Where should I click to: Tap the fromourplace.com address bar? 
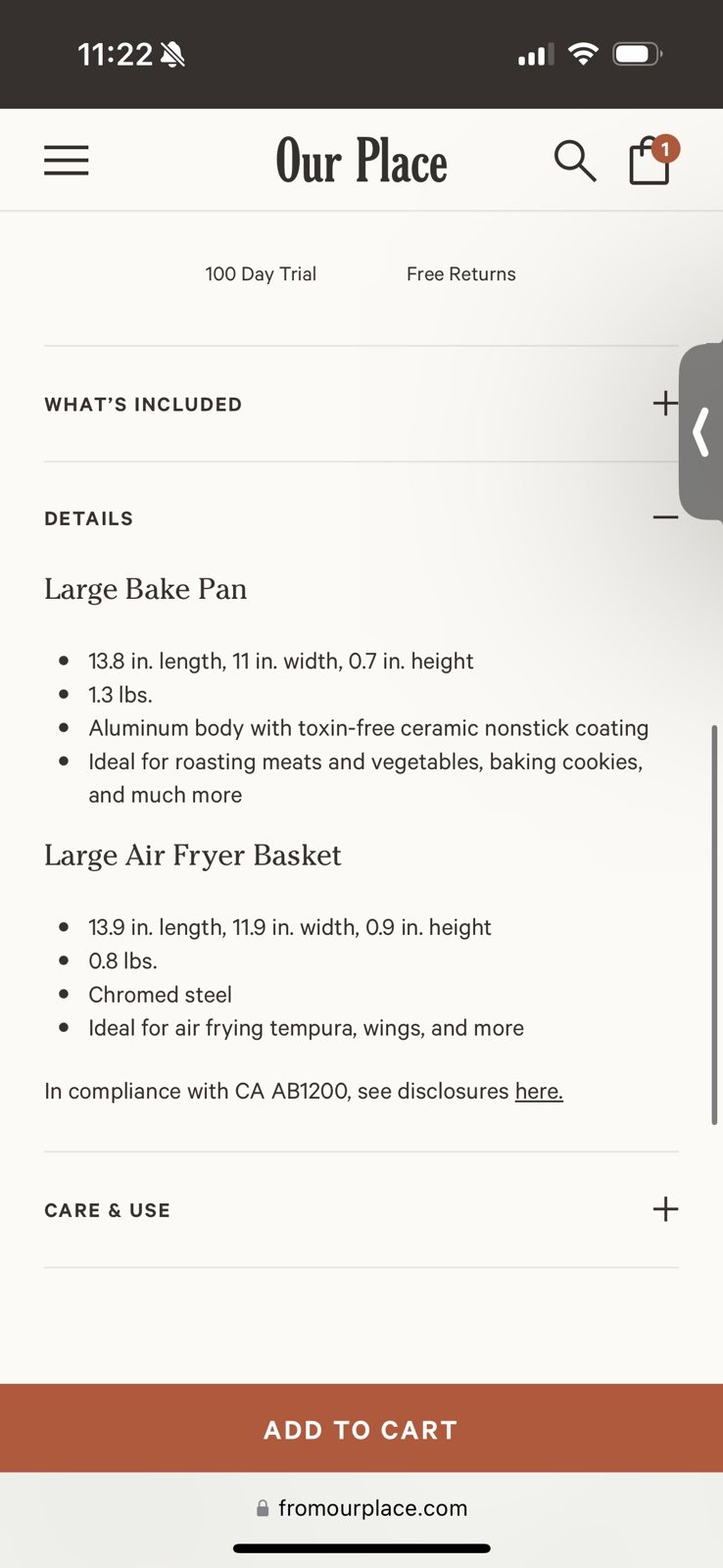(361, 1508)
